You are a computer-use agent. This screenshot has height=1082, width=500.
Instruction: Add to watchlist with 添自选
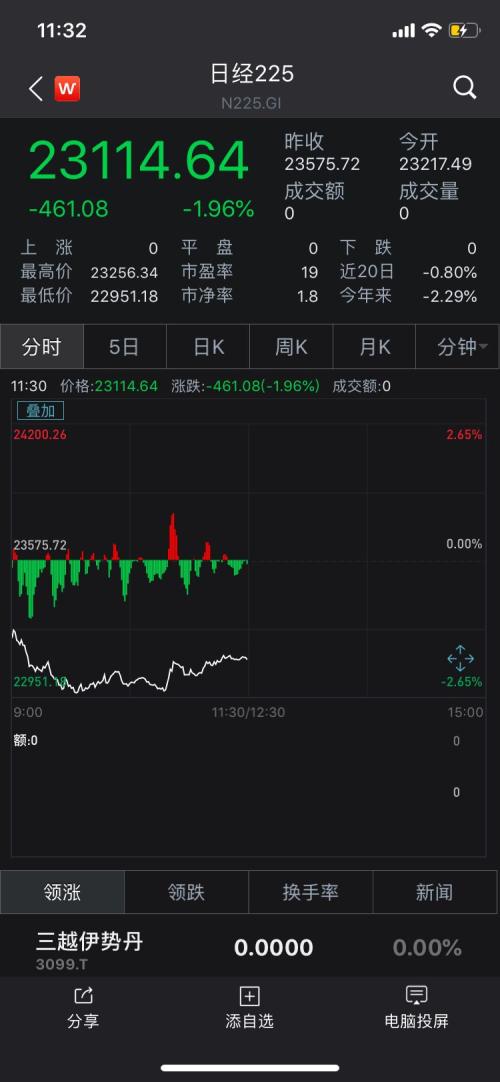click(x=249, y=1008)
